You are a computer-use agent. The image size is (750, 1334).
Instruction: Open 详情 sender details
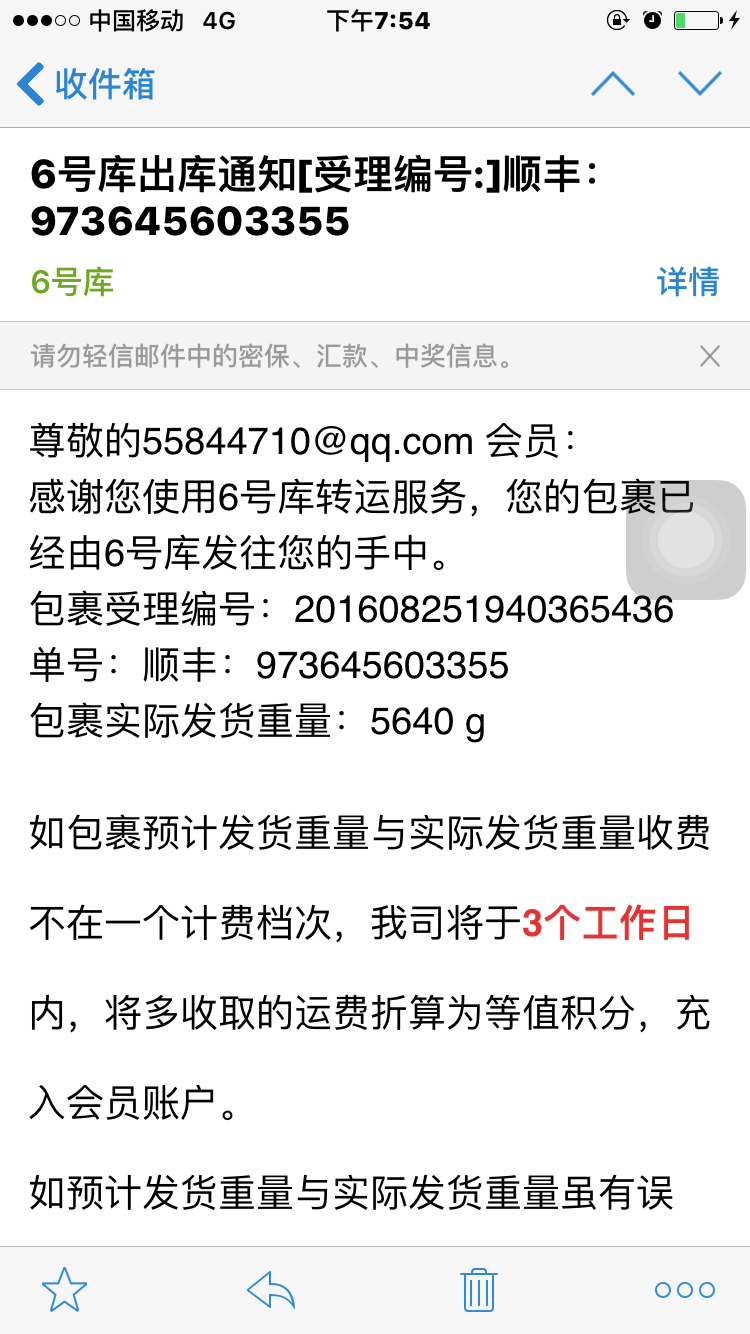tap(688, 282)
